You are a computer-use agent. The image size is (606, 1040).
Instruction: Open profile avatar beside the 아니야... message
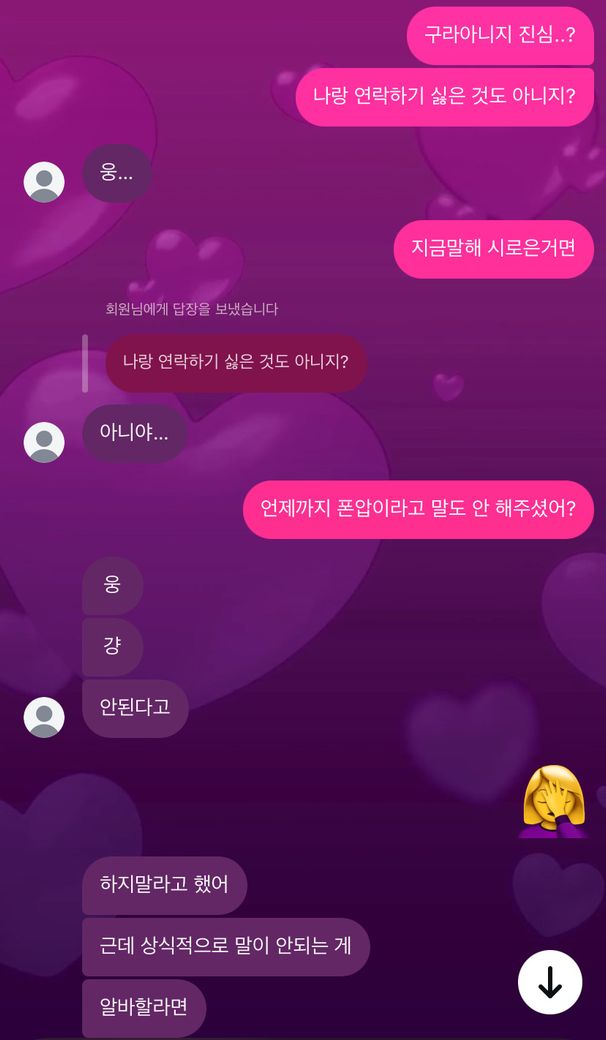coord(44,441)
